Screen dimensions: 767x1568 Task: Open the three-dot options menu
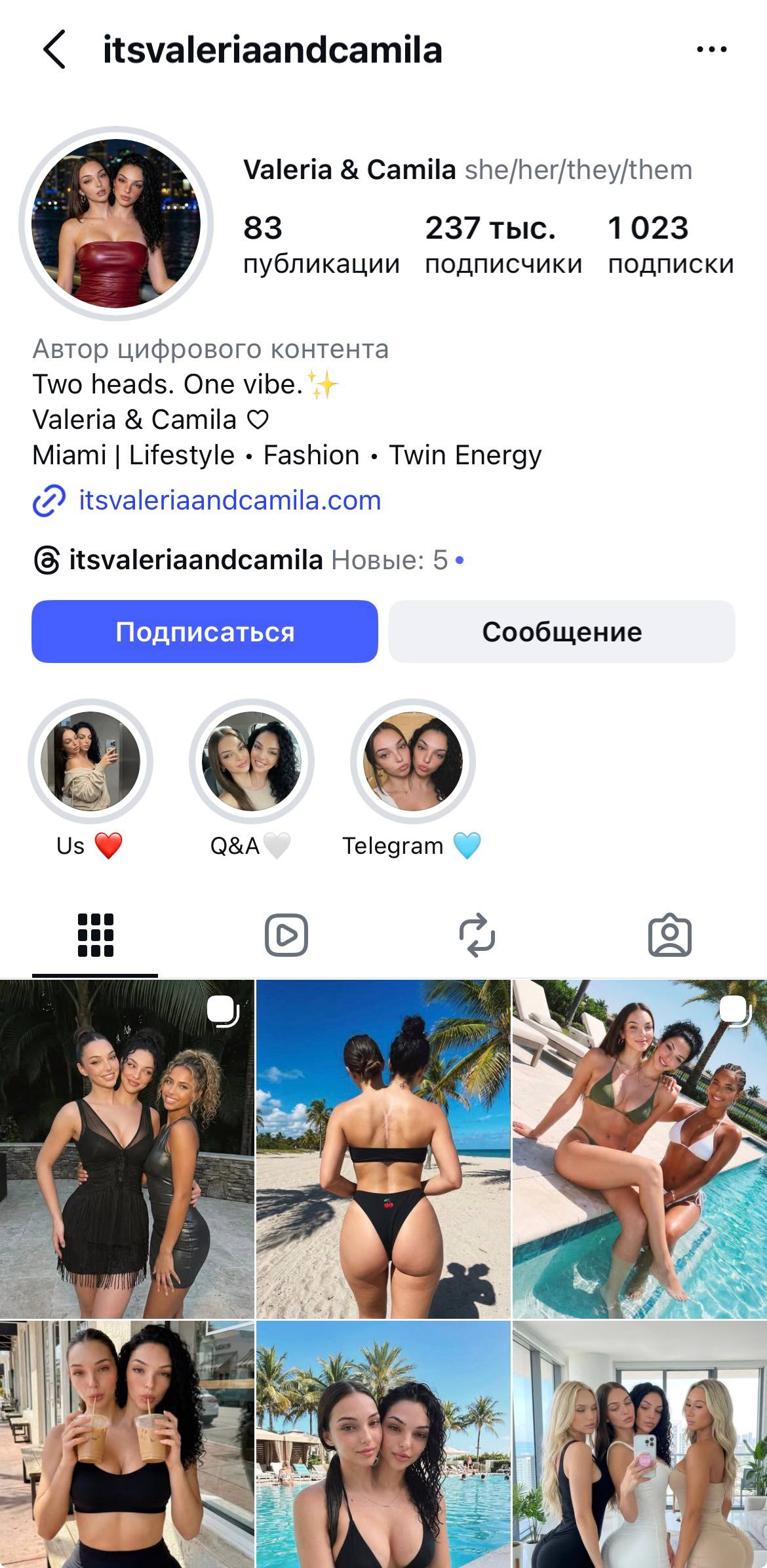711,50
